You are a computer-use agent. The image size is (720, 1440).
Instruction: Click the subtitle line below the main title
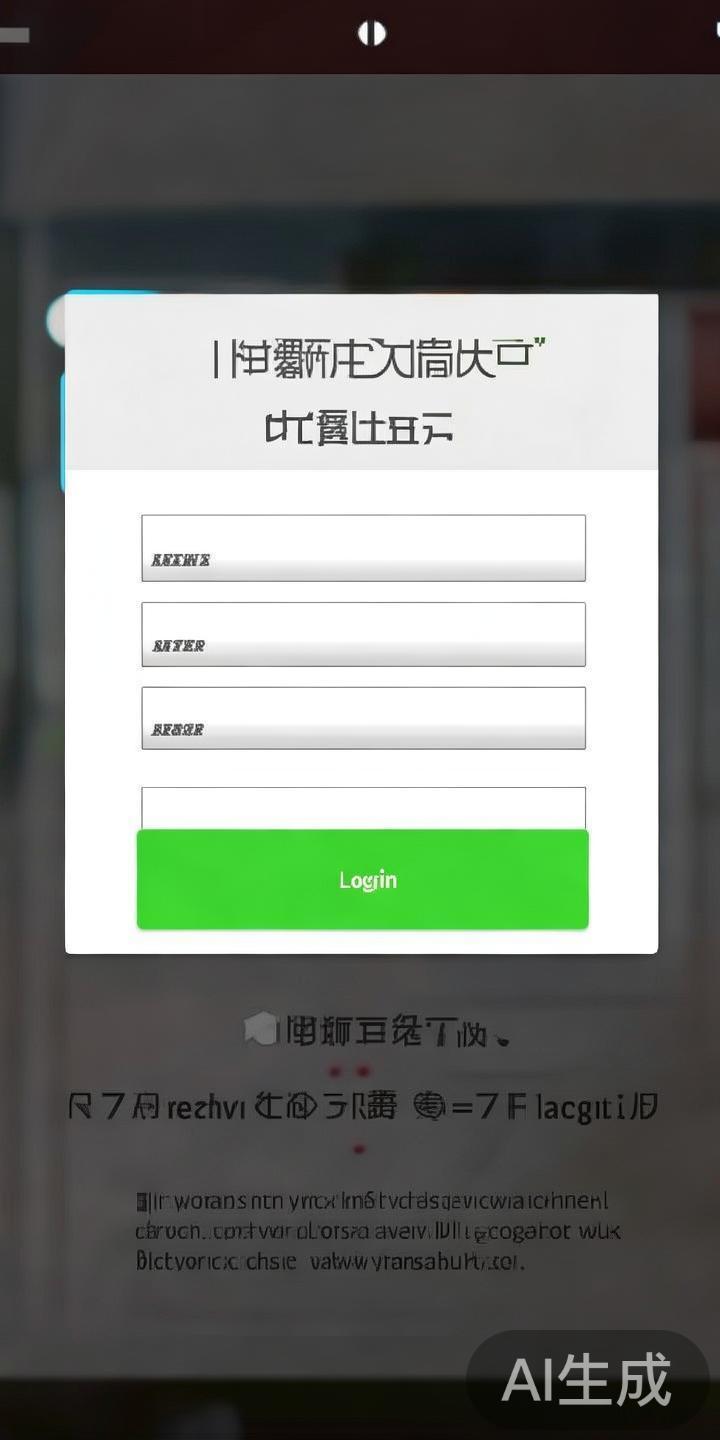362,428
